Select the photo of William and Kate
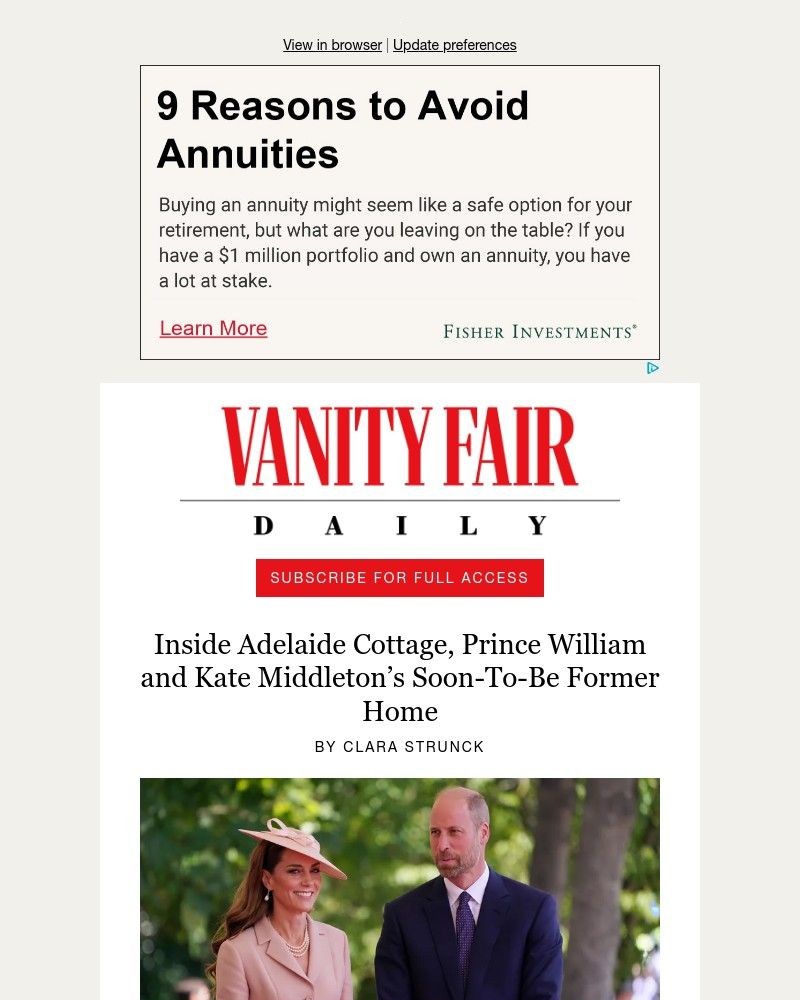800x1000 pixels. pyautogui.click(x=399, y=888)
